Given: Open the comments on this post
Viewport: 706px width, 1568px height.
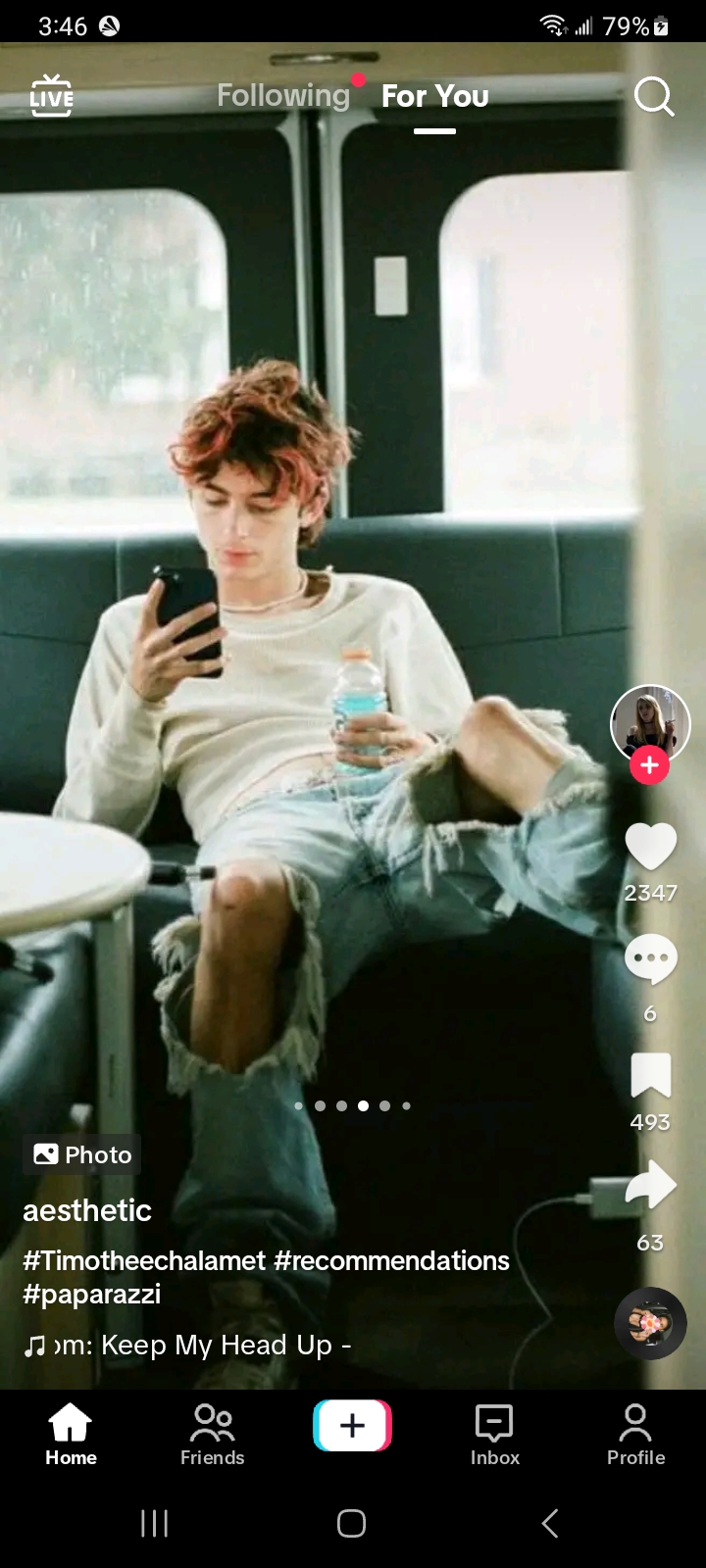Looking at the screenshot, I should click(x=650, y=960).
